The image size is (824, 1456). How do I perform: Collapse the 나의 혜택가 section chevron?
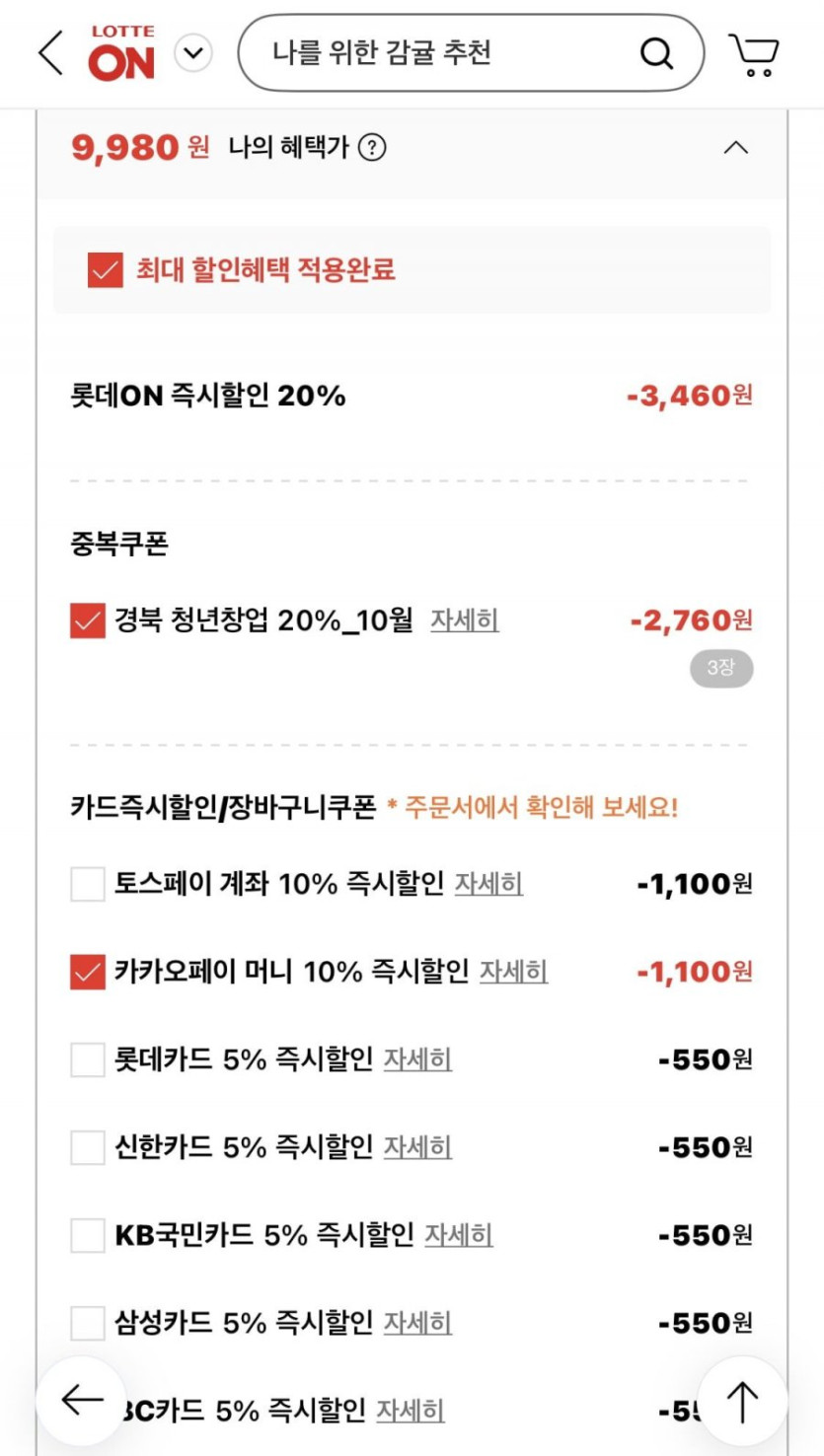736,148
